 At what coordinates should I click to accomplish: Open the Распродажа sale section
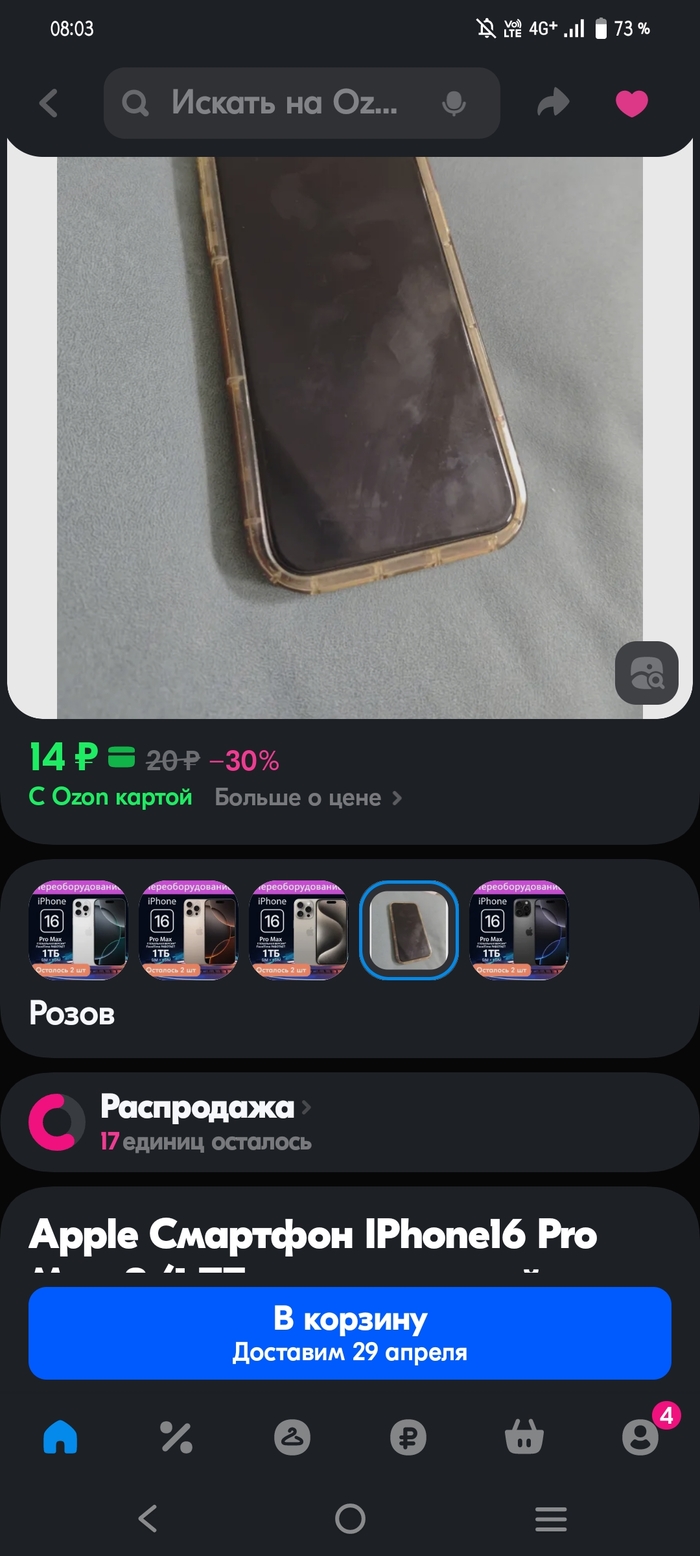[205, 1108]
